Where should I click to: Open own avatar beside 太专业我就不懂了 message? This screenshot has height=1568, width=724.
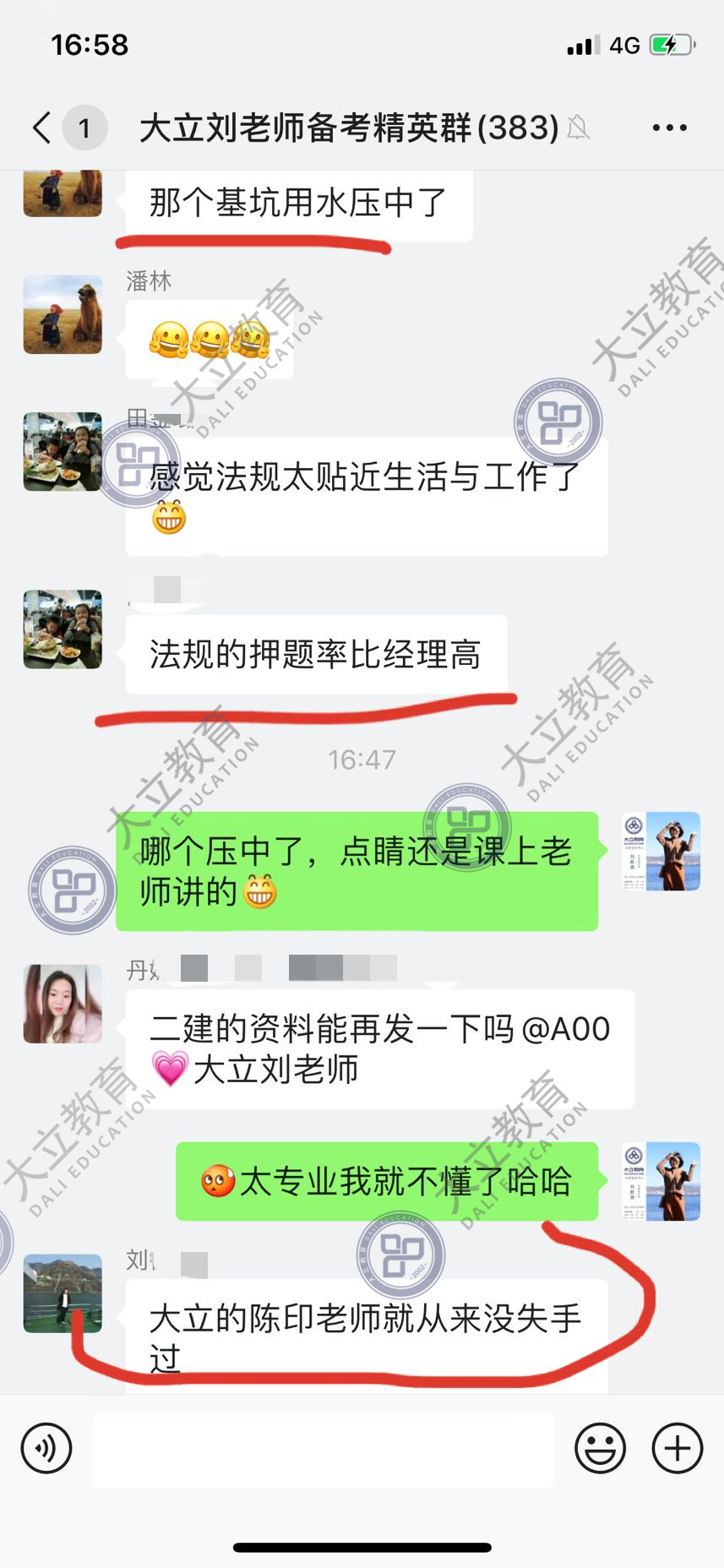point(661,1181)
